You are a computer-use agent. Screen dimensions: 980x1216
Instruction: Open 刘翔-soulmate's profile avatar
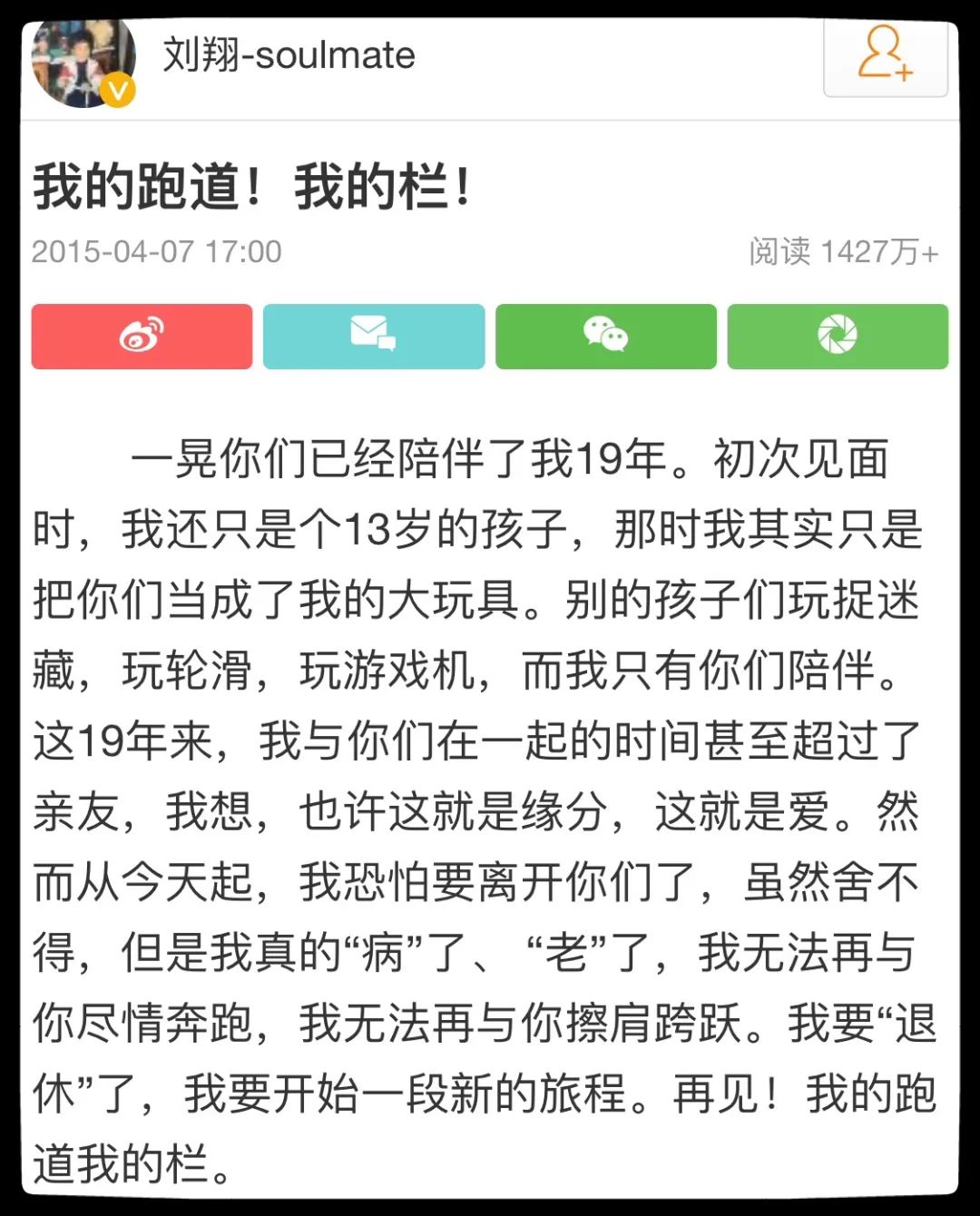click(x=83, y=62)
